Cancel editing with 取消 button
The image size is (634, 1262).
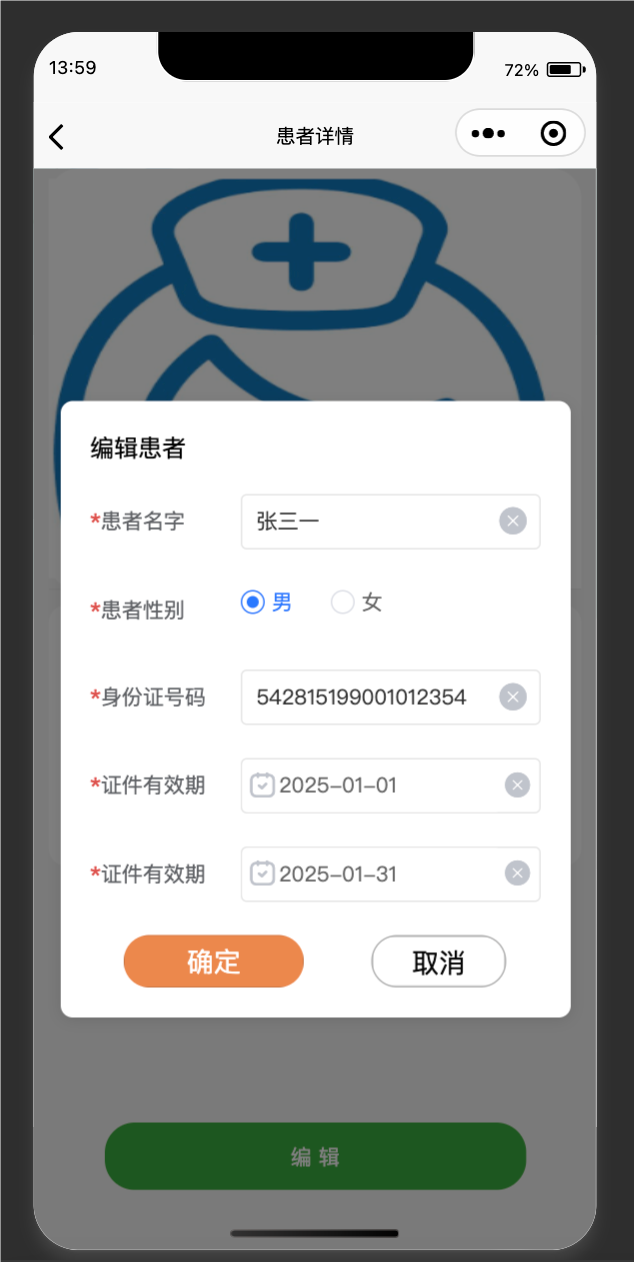[438, 961]
